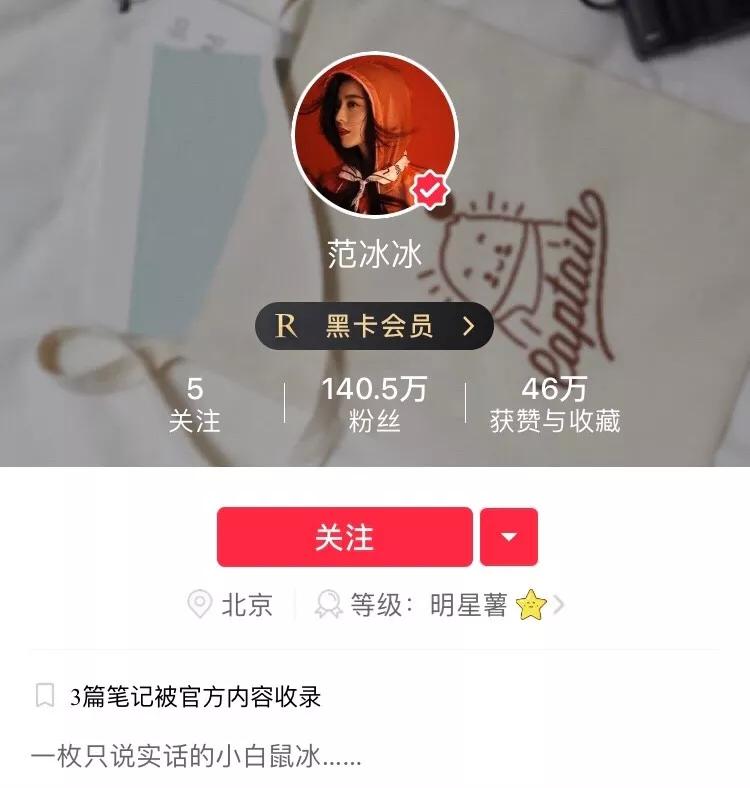Image resolution: width=750 pixels, height=788 pixels.
Task: Click the username 范冰冰
Action: (x=374, y=253)
